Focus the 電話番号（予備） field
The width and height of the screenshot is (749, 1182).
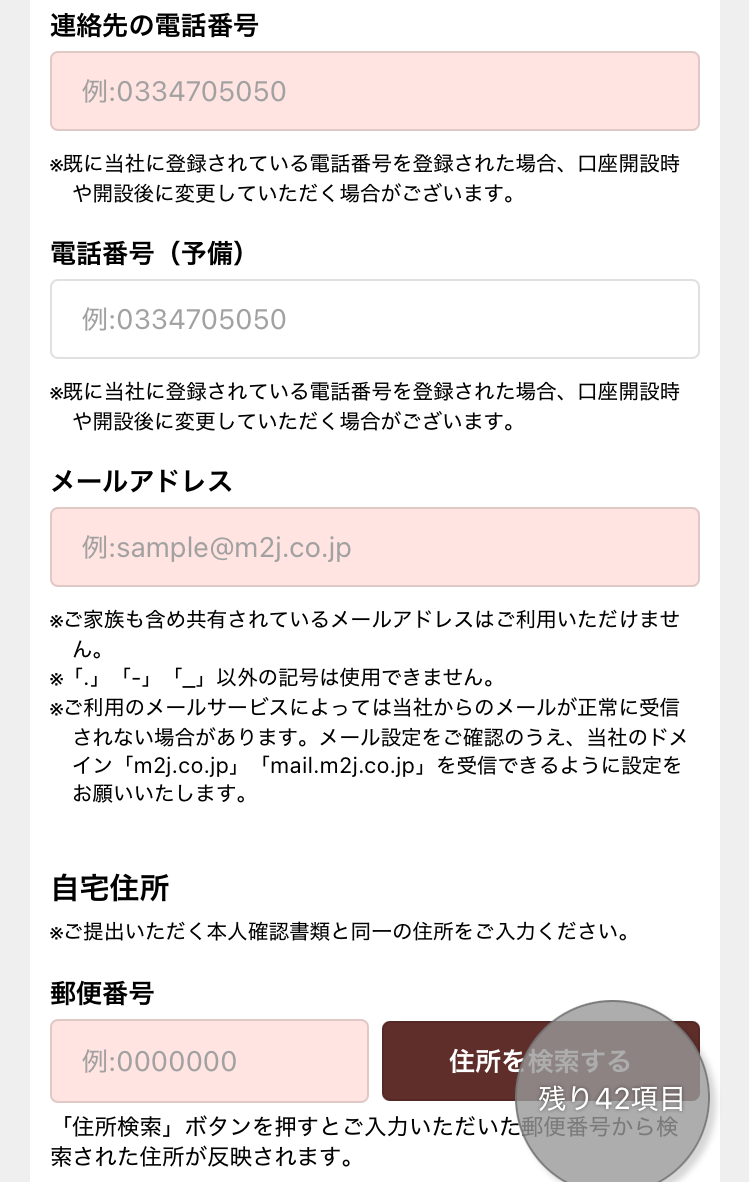(374, 320)
